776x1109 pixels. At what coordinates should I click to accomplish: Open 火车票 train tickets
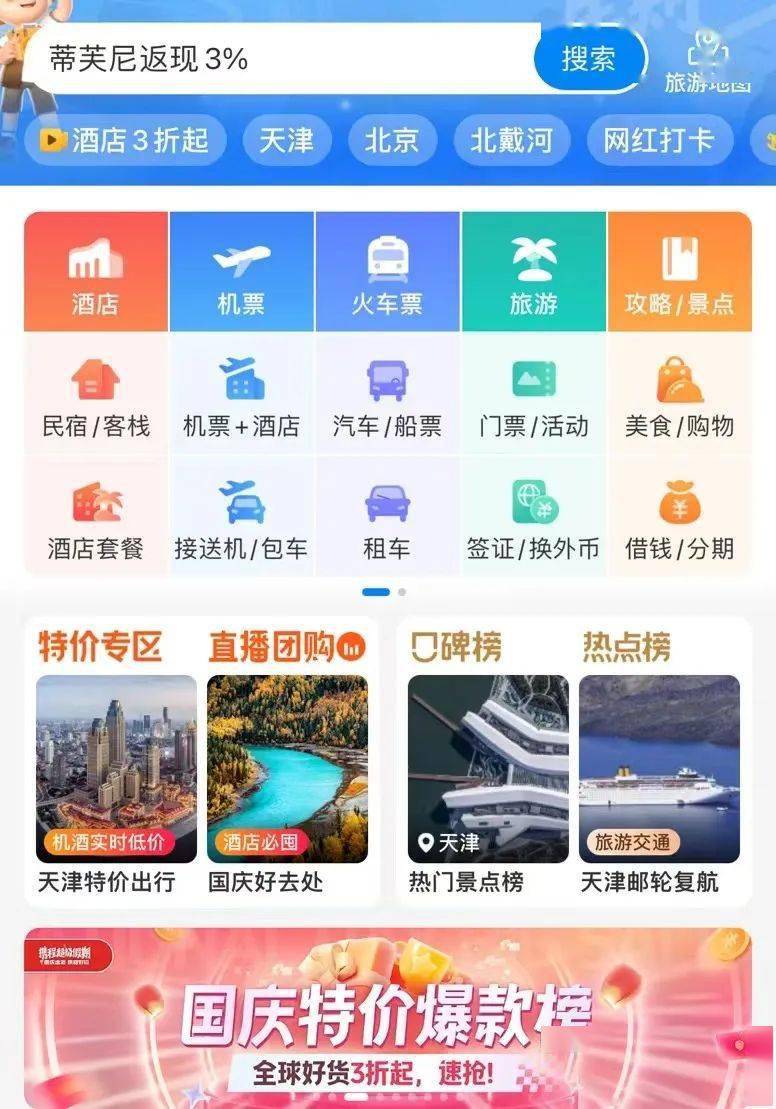(388, 272)
